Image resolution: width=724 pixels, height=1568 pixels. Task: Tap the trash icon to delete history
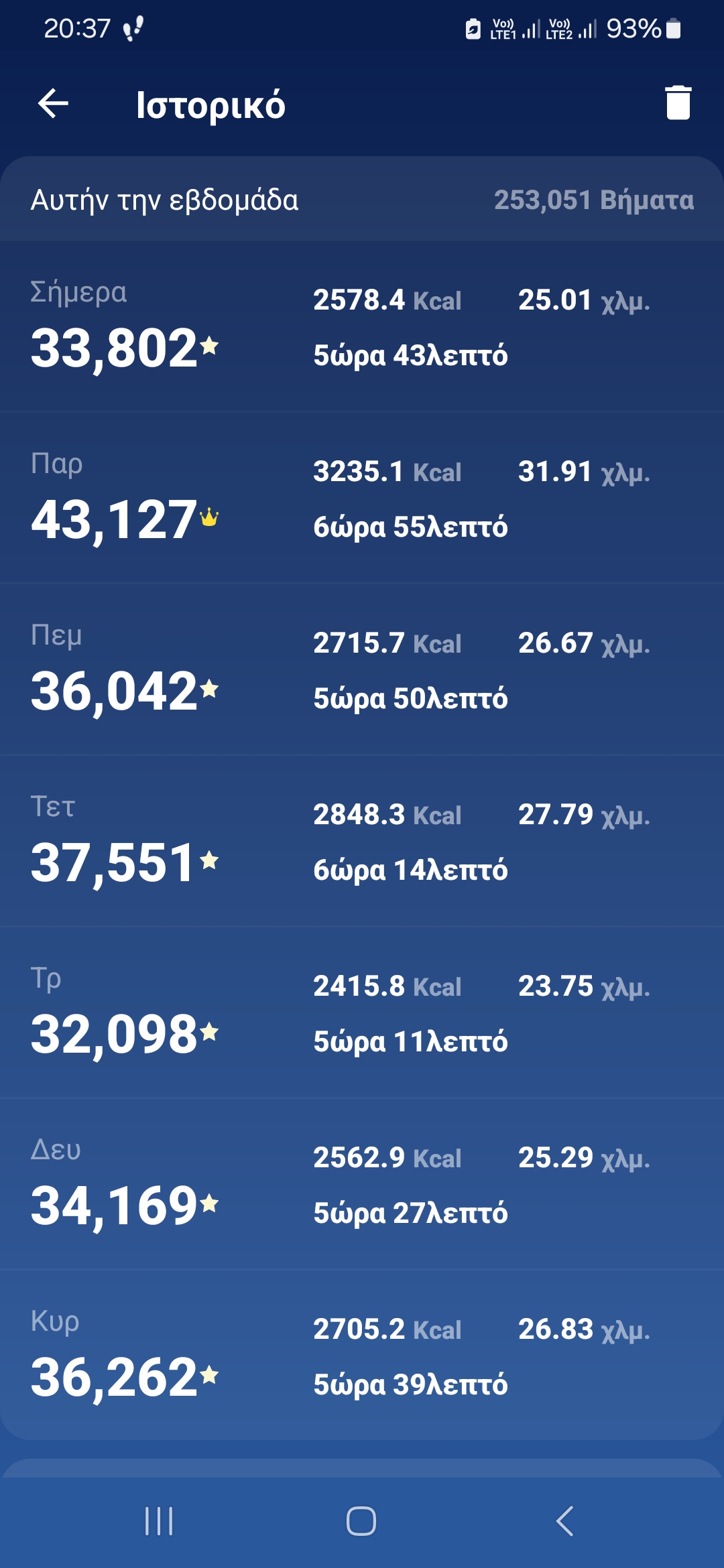click(x=678, y=103)
